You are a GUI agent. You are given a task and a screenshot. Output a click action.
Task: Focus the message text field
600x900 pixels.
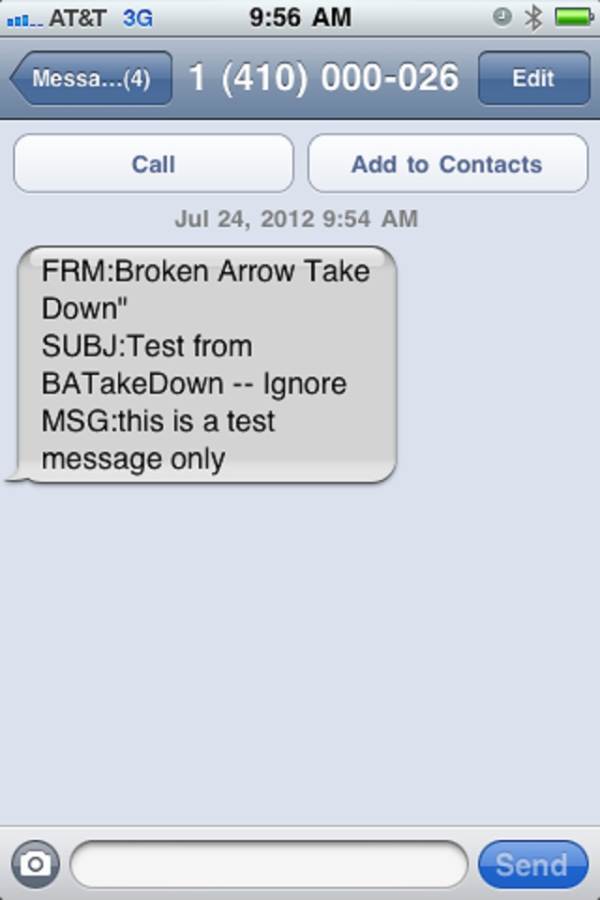tap(270, 864)
